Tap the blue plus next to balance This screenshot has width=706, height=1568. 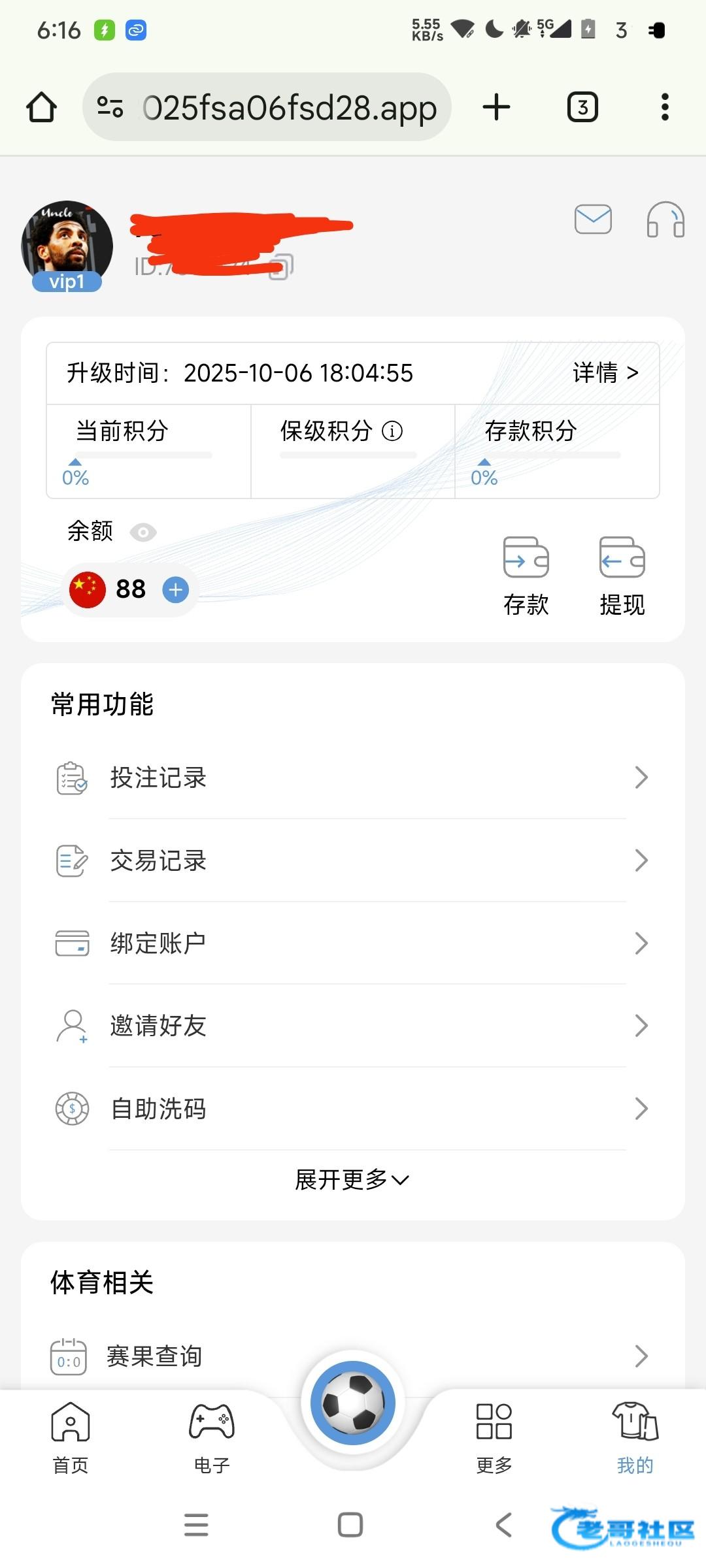pyautogui.click(x=175, y=589)
